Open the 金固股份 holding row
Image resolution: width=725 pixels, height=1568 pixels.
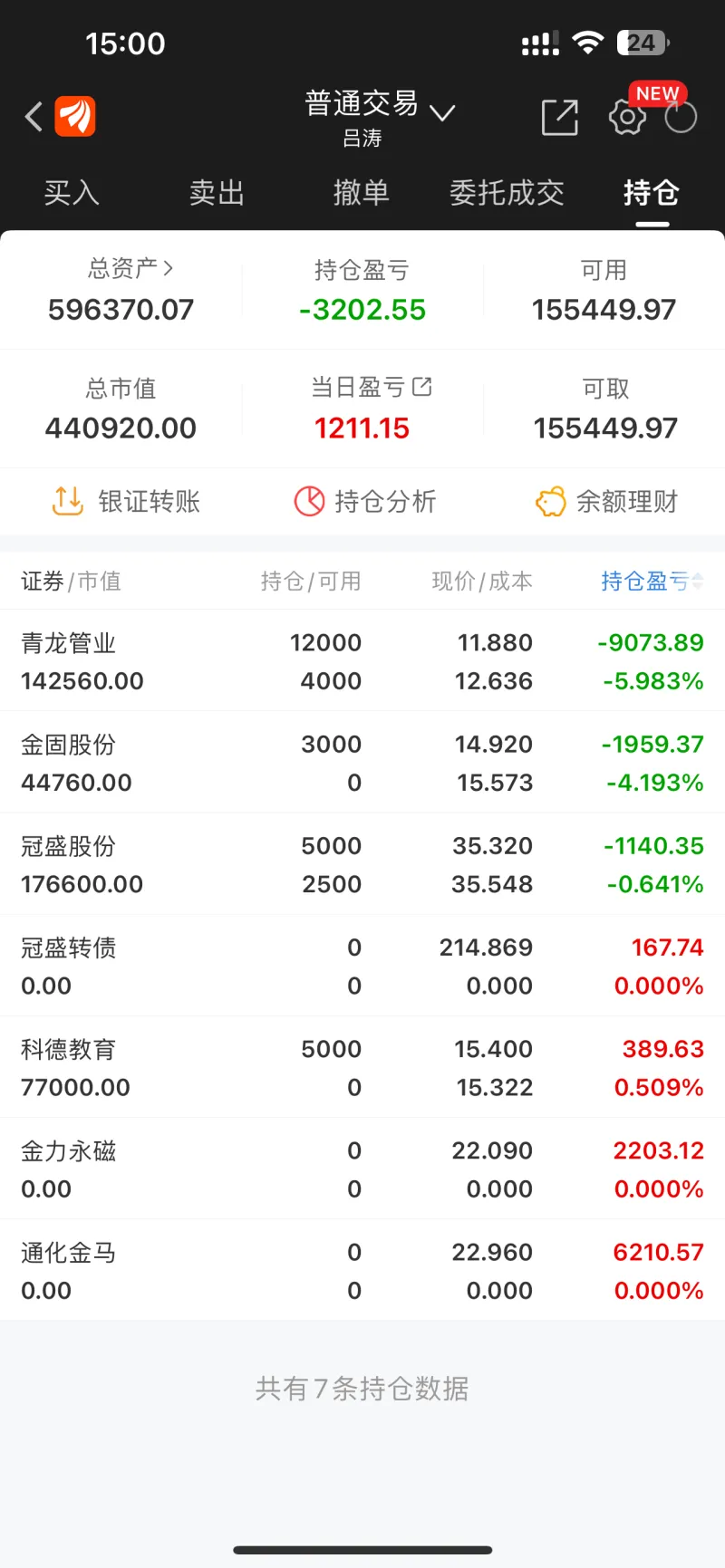point(362,763)
